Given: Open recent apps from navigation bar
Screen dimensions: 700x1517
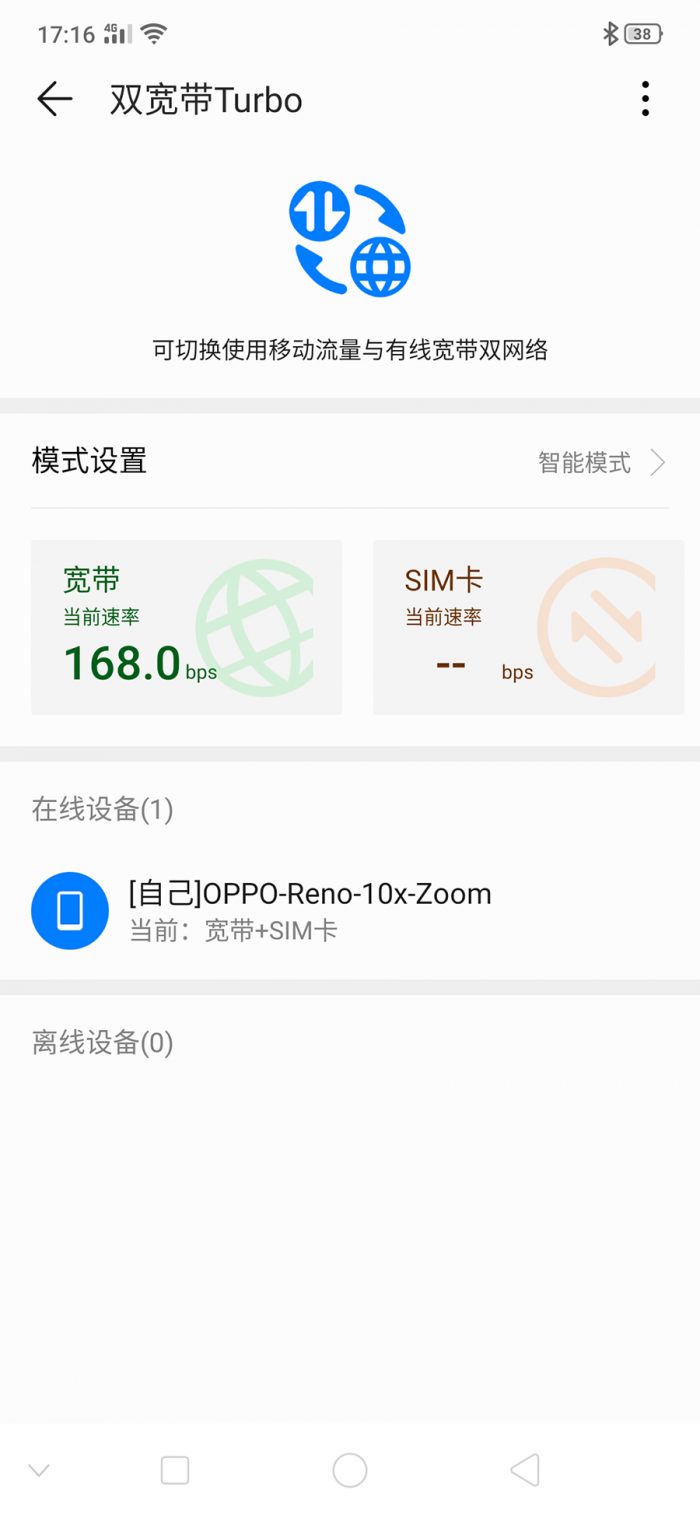Looking at the screenshot, I should click(175, 1470).
